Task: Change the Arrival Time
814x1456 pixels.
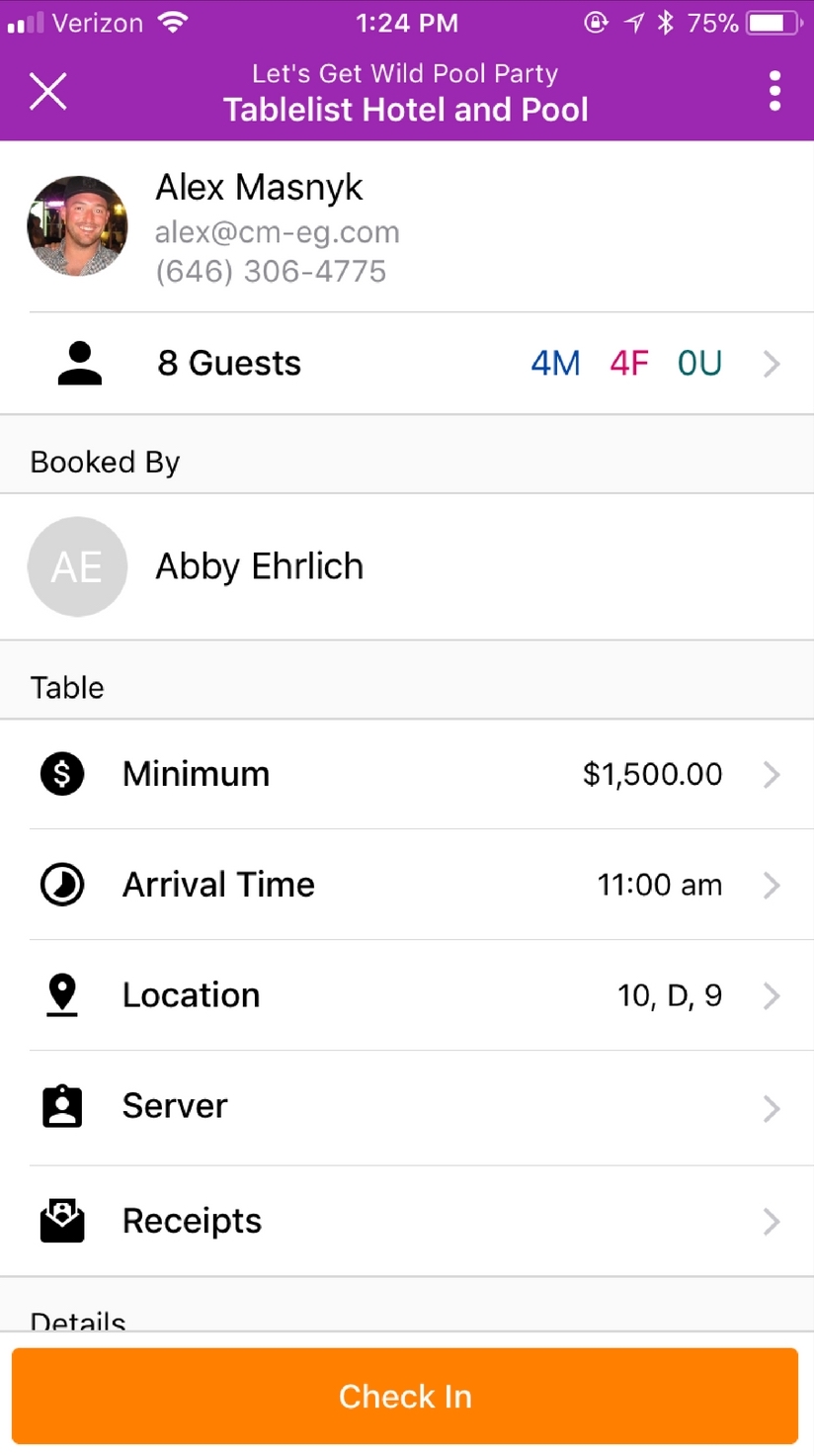Action: (406, 885)
